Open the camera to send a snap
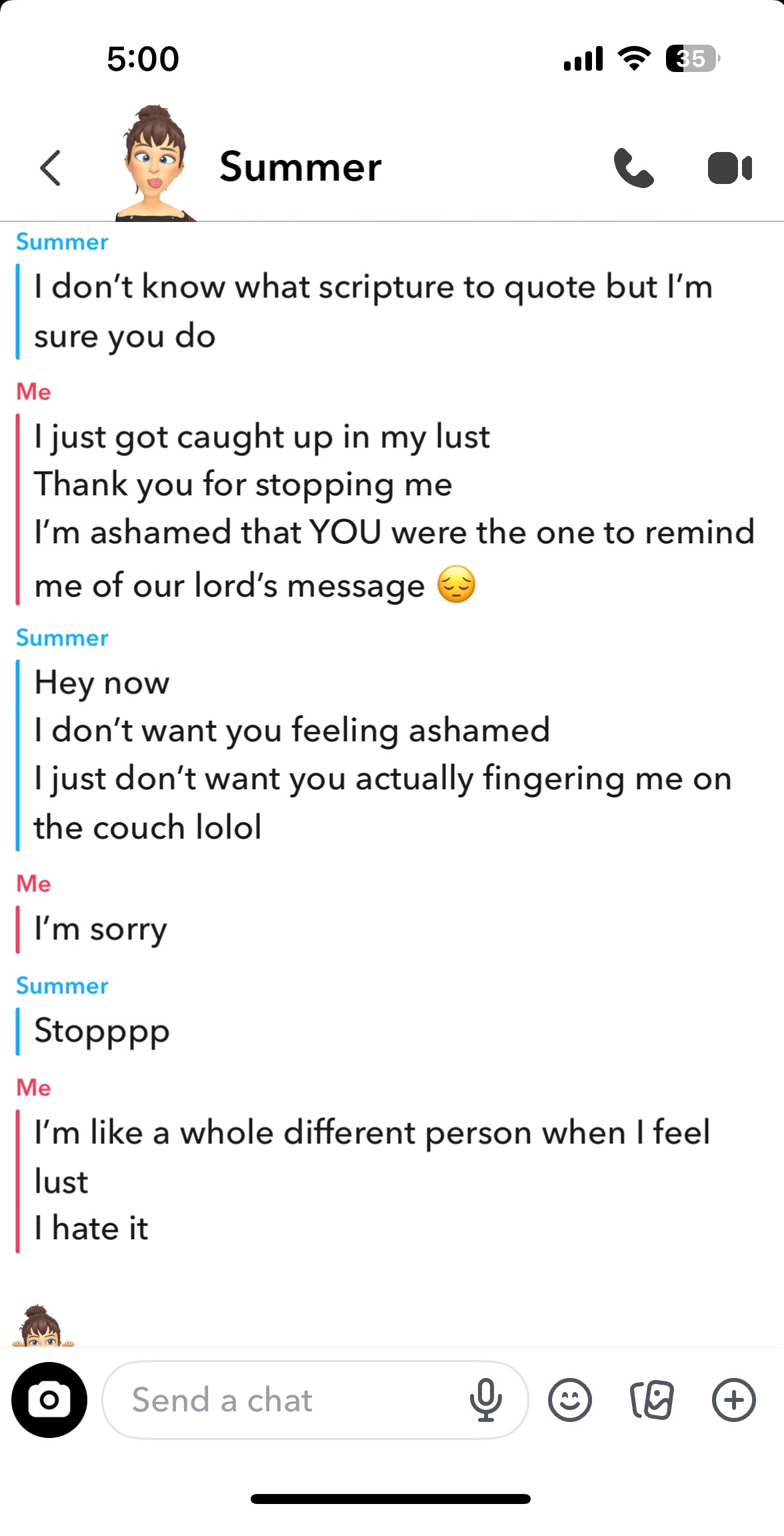The image size is (784, 1536). pyautogui.click(x=49, y=1400)
